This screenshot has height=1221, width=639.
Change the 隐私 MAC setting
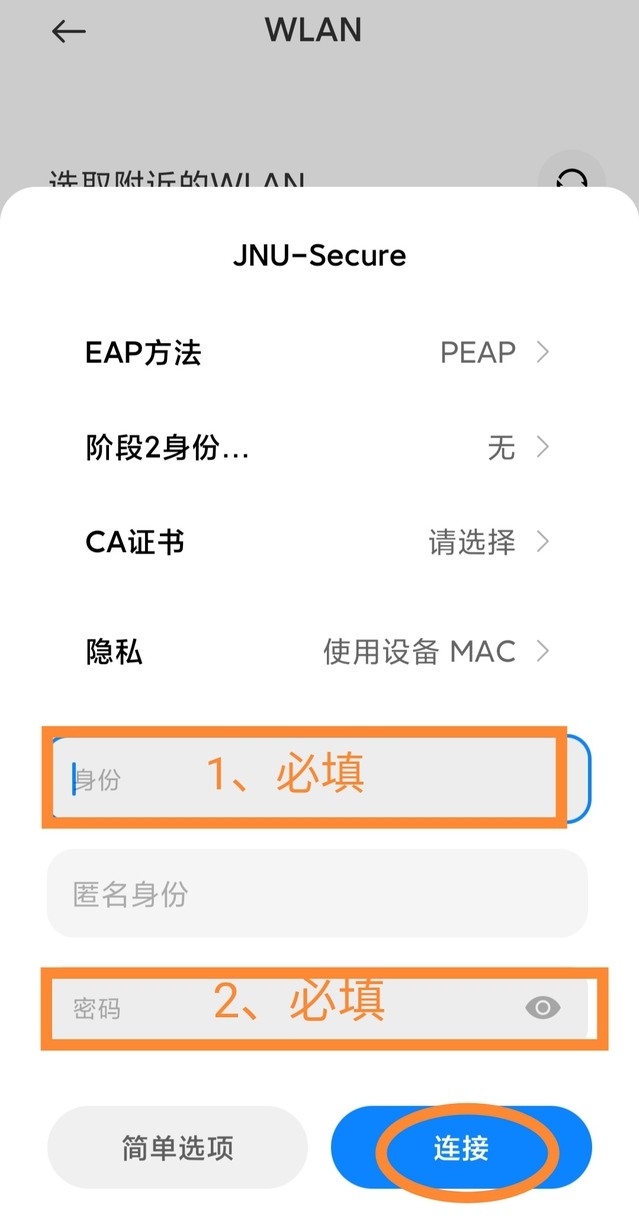(318, 652)
